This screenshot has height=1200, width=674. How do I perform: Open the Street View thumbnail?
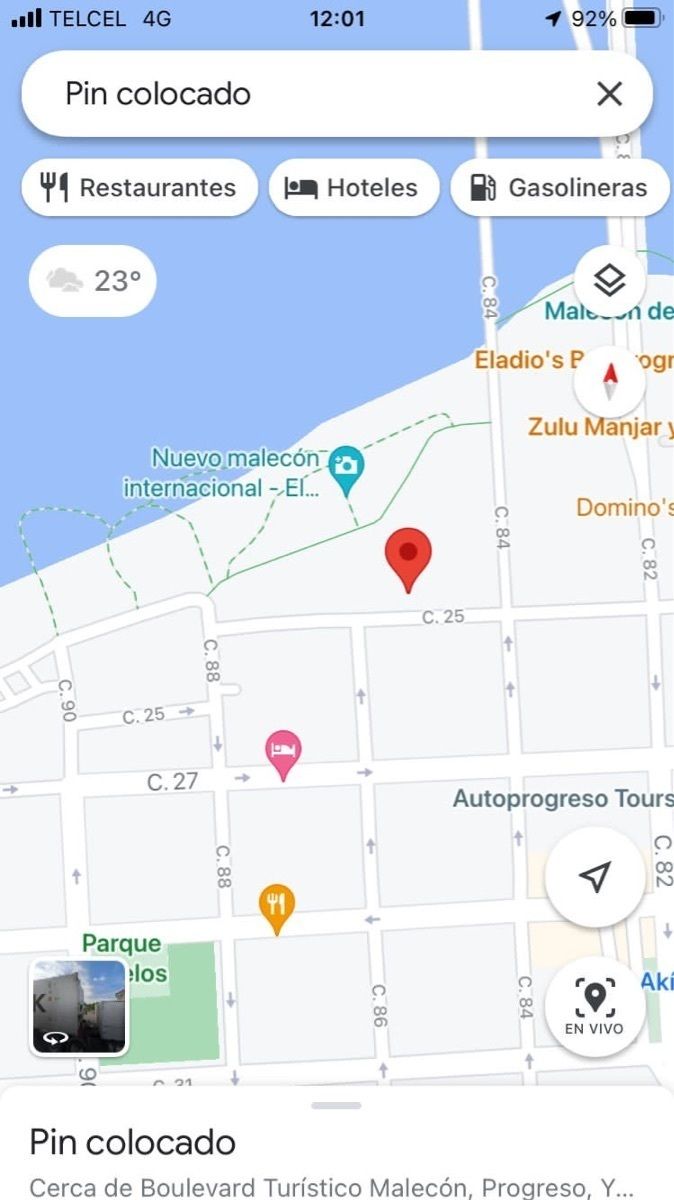[x=79, y=1007]
